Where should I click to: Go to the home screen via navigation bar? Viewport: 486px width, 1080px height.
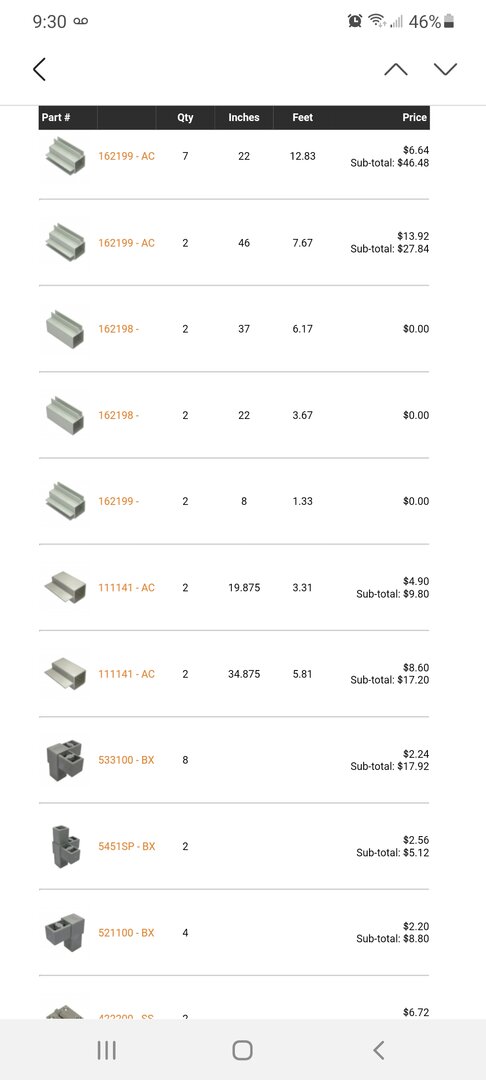242,1050
